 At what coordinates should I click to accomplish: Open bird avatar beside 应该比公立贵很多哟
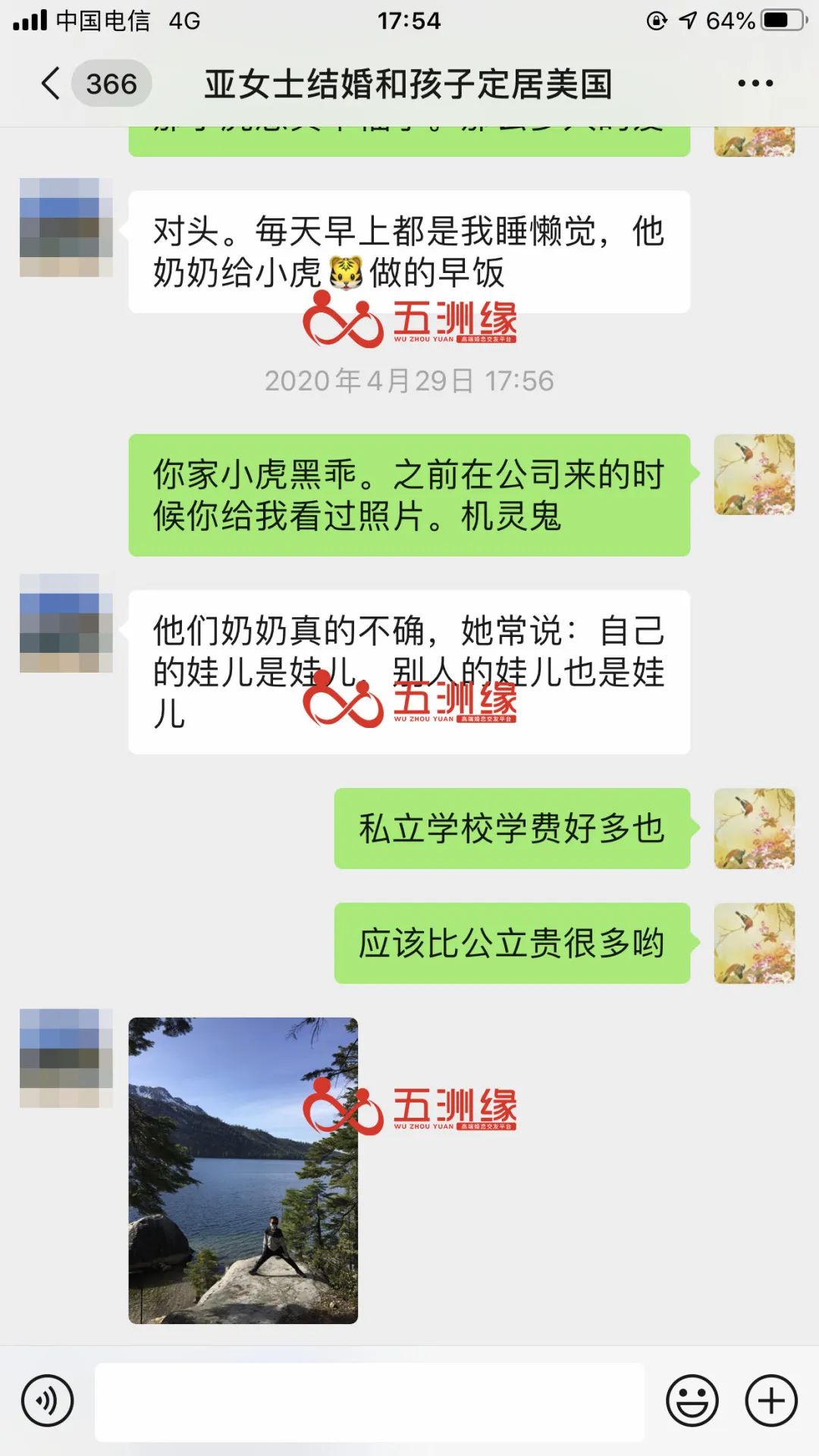pos(754,943)
